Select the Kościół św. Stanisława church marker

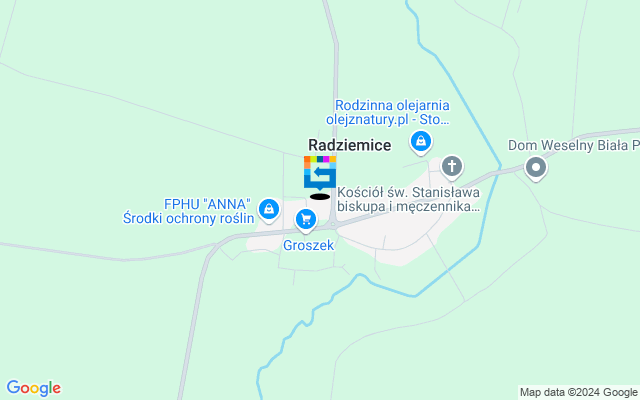pyautogui.click(x=452, y=166)
